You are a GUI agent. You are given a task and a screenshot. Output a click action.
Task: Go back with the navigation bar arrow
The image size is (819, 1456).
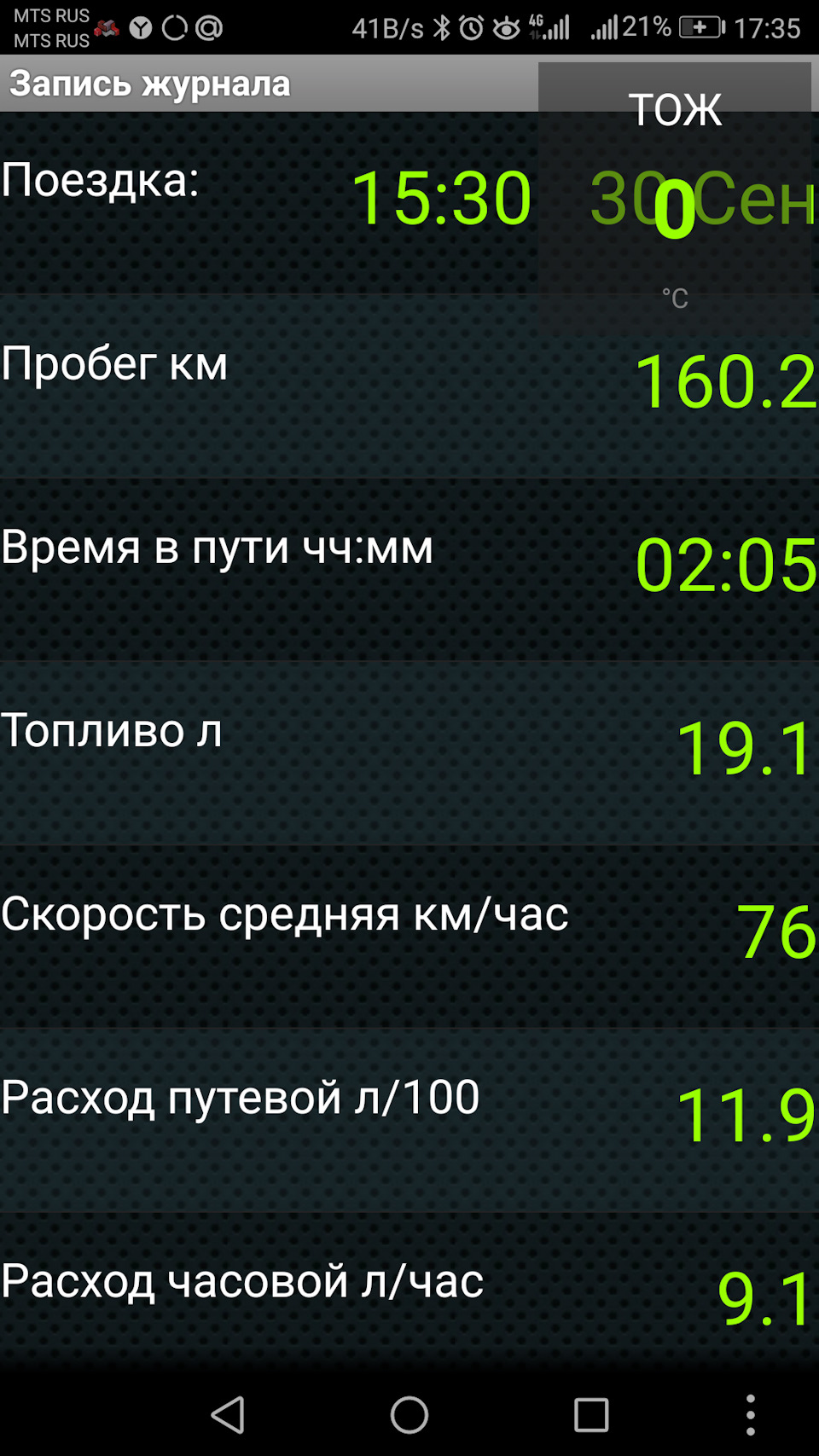coord(228,1414)
